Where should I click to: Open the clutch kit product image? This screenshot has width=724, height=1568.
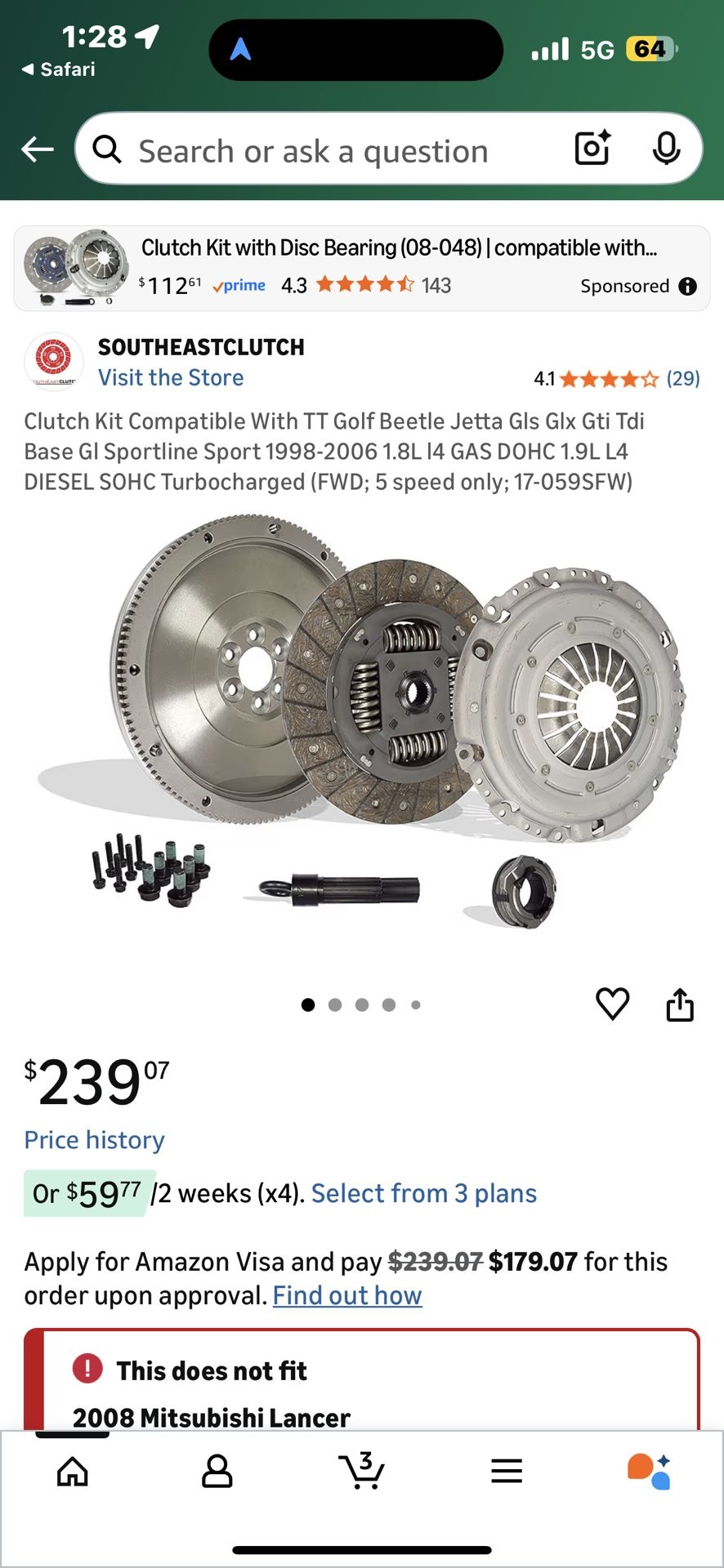pos(362,719)
